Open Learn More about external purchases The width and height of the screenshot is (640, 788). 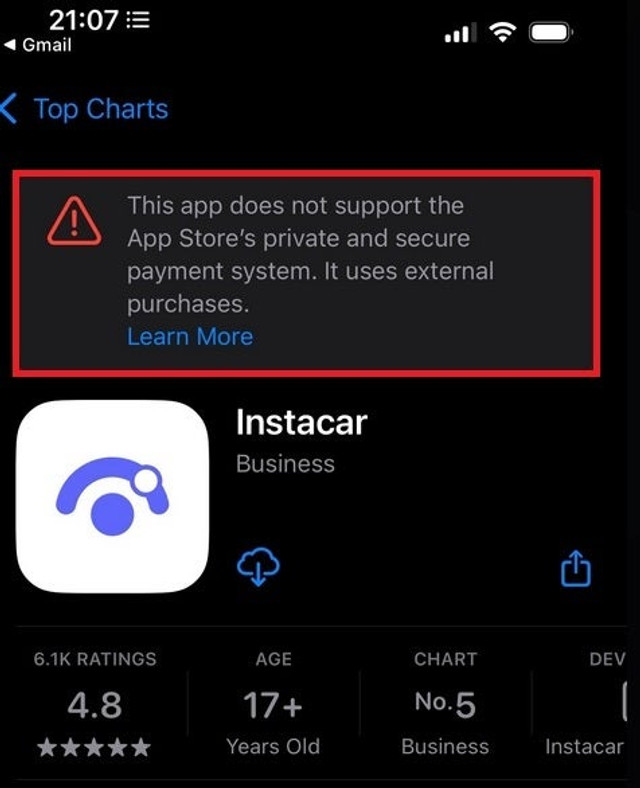(190, 337)
